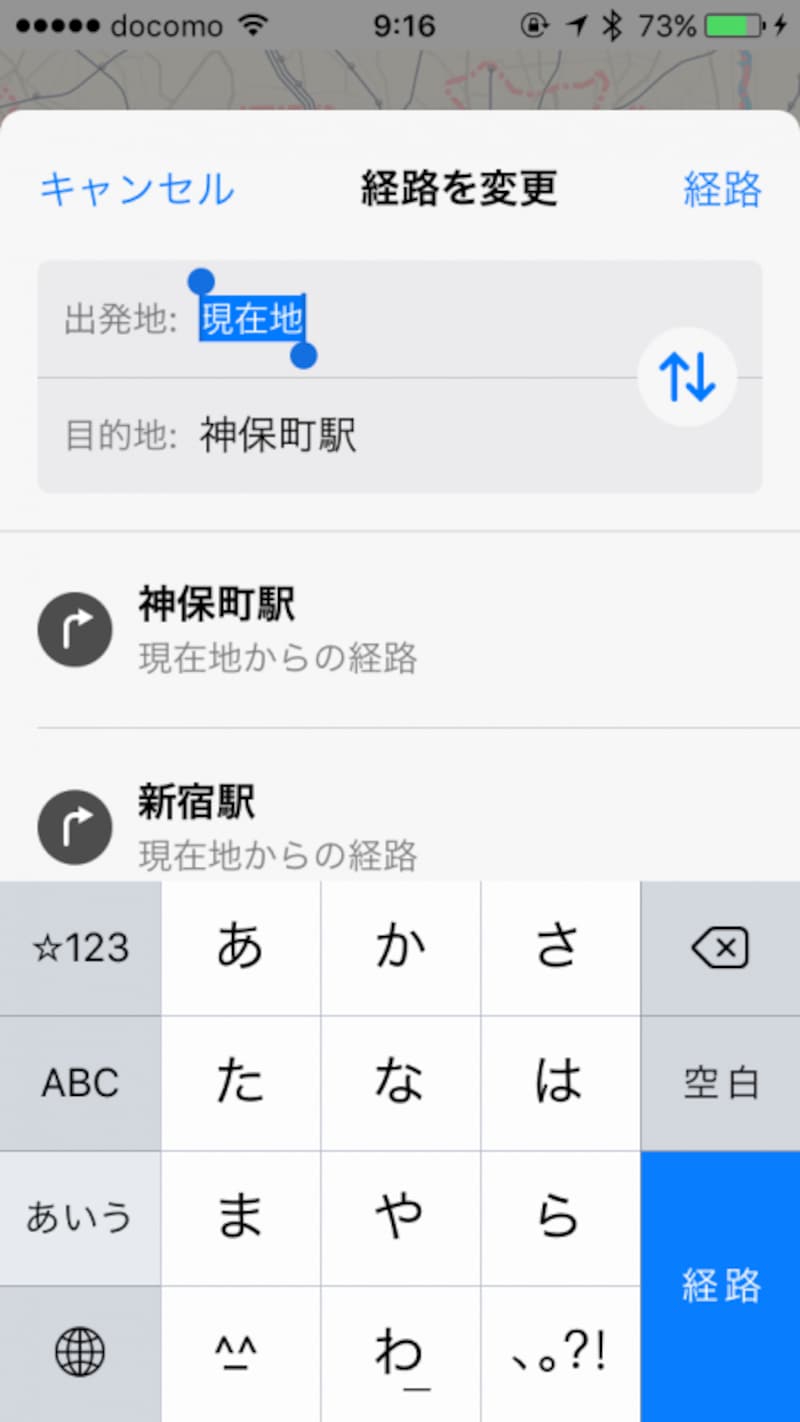Select the あいう kana keyboard mode
The image size is (800, 1422).
pyautogui.click(x=80, y=1218)
